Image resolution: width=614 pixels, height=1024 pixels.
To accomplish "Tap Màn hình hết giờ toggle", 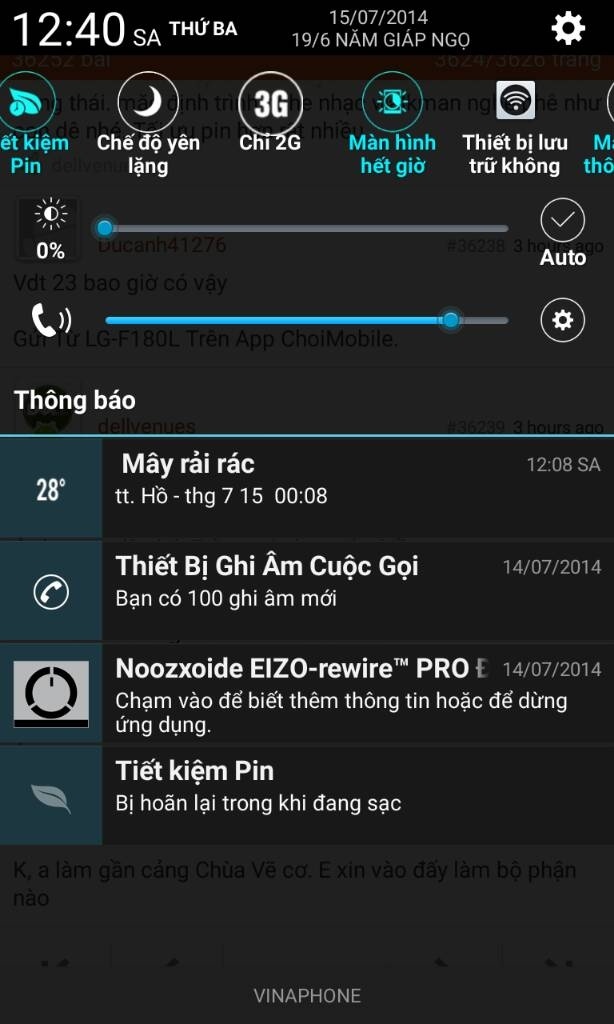I will [x=392, y=124].
